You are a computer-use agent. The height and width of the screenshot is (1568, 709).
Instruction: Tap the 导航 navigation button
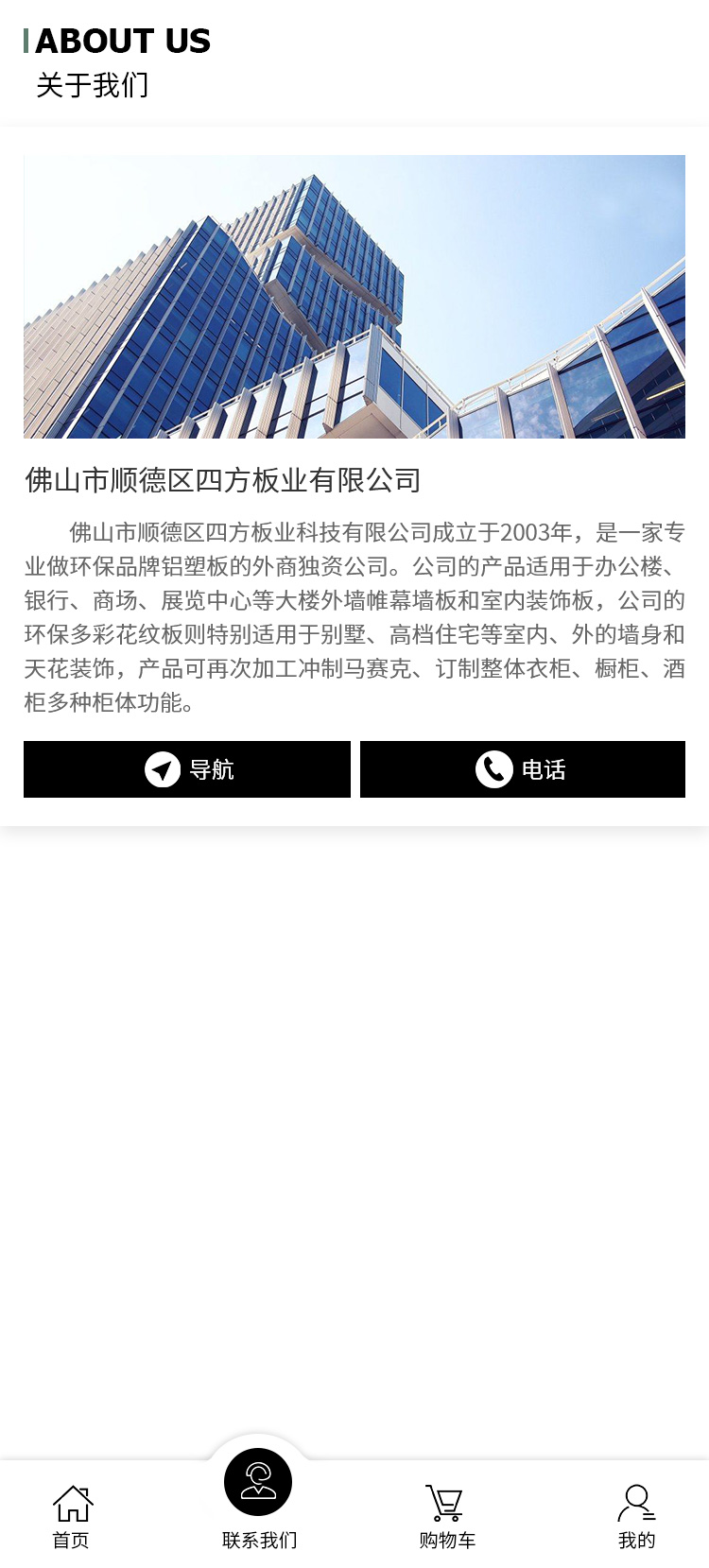tap(187, 769)
